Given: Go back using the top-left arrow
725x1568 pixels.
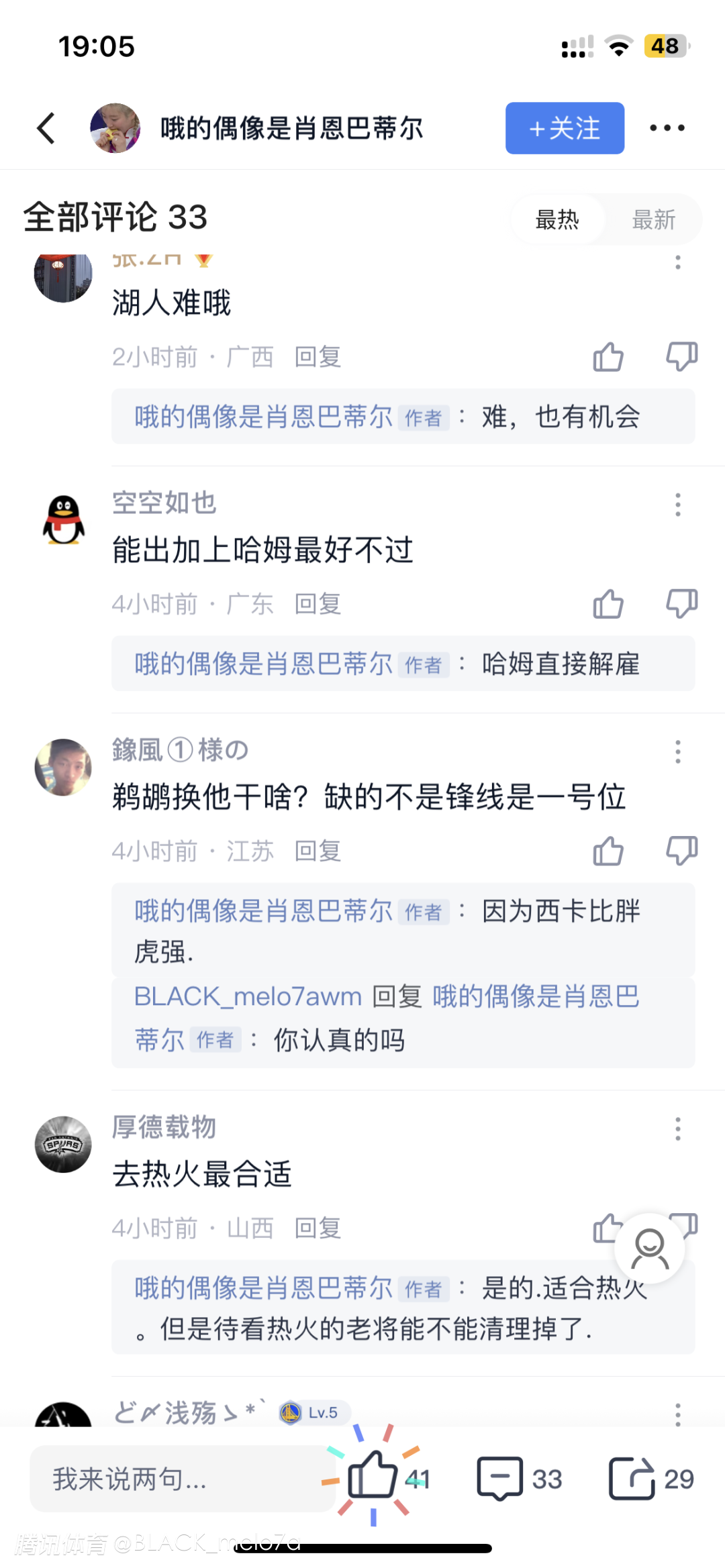Looking at the screenshot, I should 46,128.
